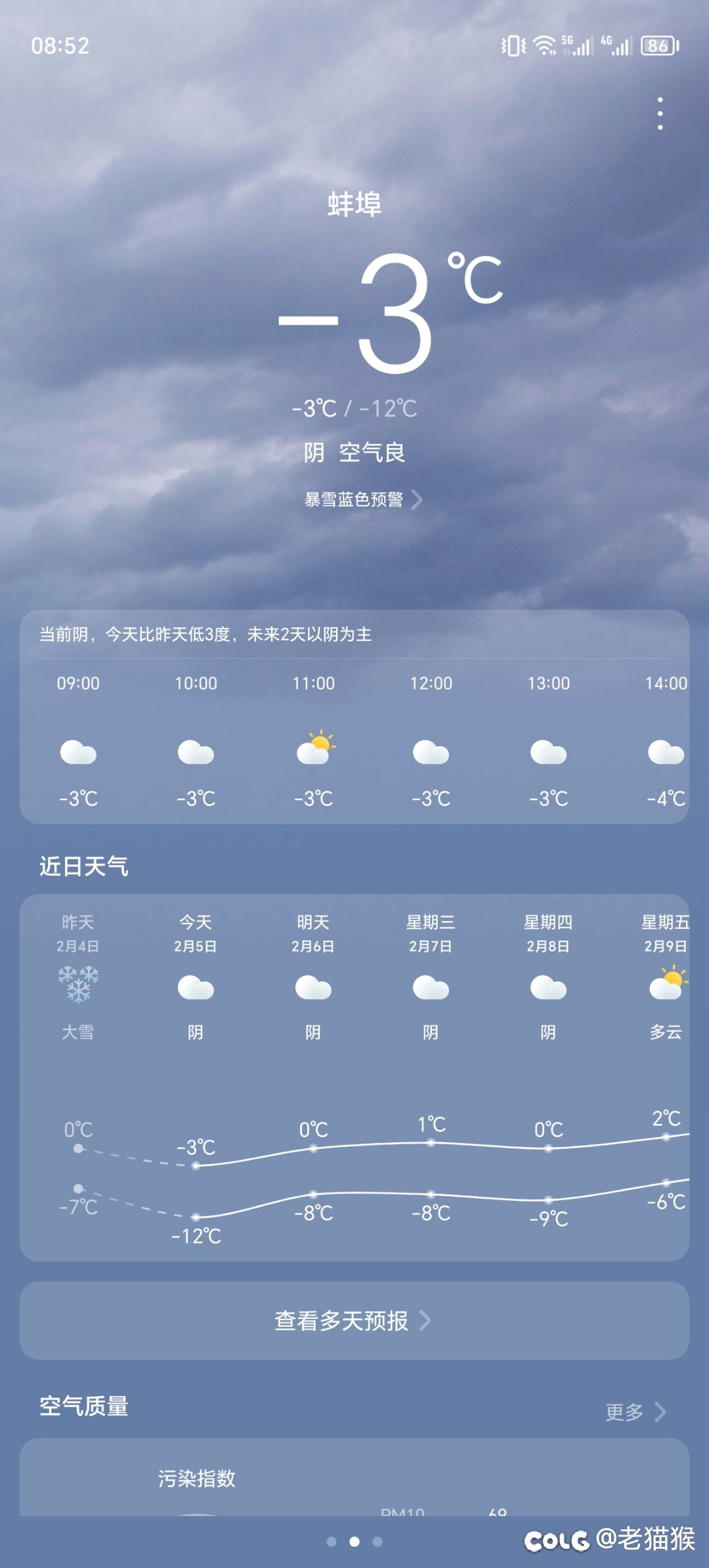
Task: Open the three-dot overflow menu
Action: (660, 114)
